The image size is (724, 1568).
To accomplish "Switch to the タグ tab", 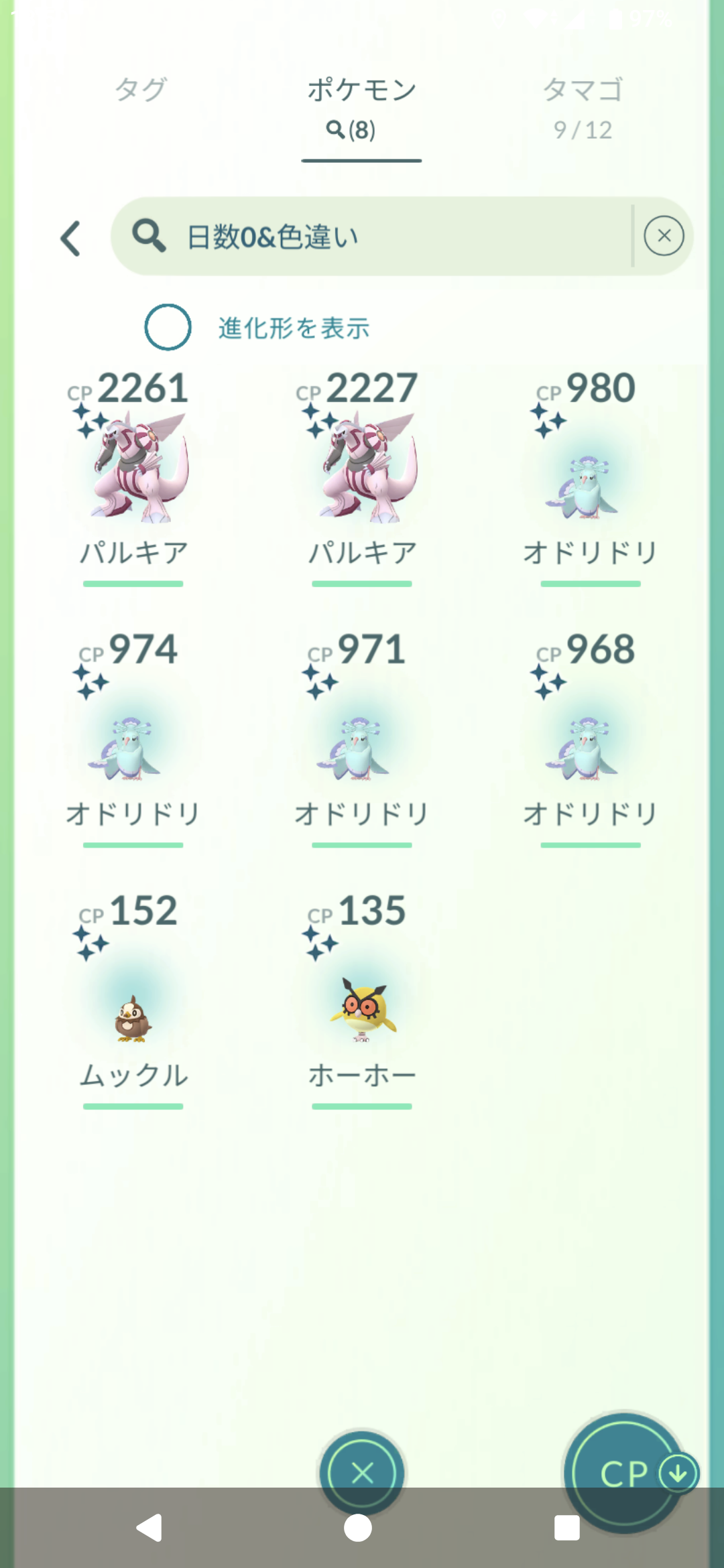I will (x=140, y=90).
